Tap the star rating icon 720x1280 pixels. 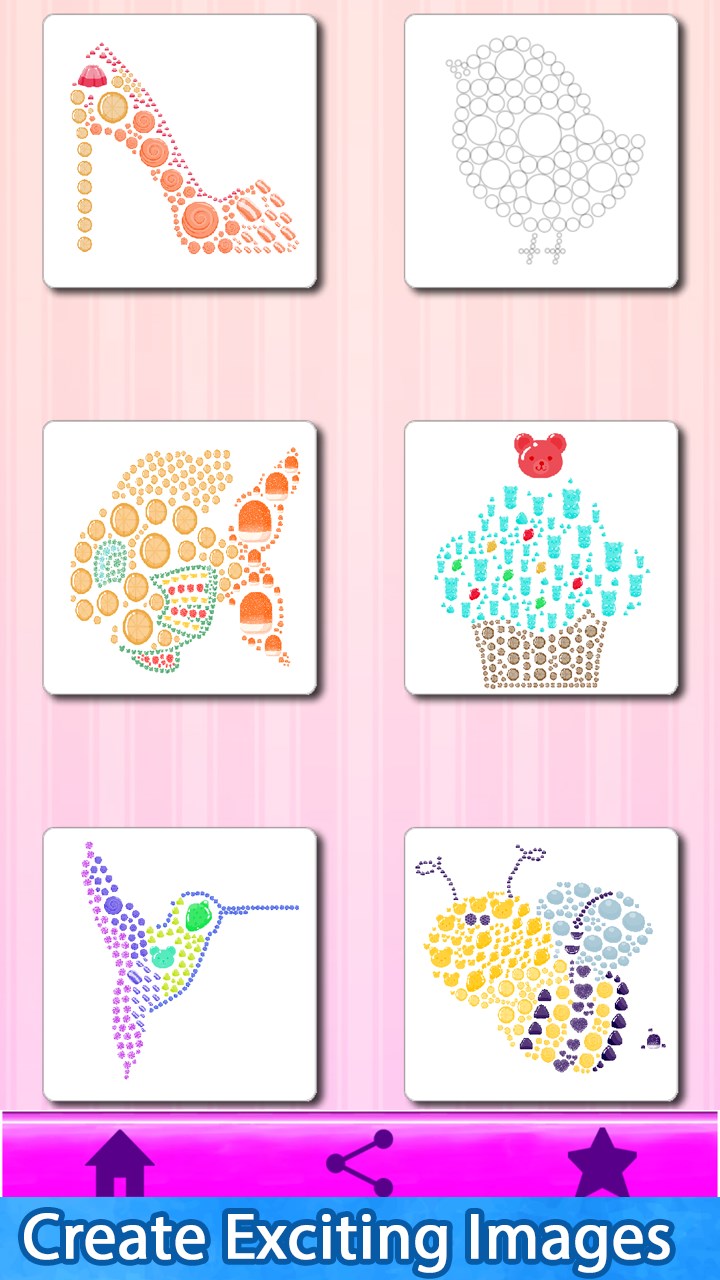(x=602, y=1163)
